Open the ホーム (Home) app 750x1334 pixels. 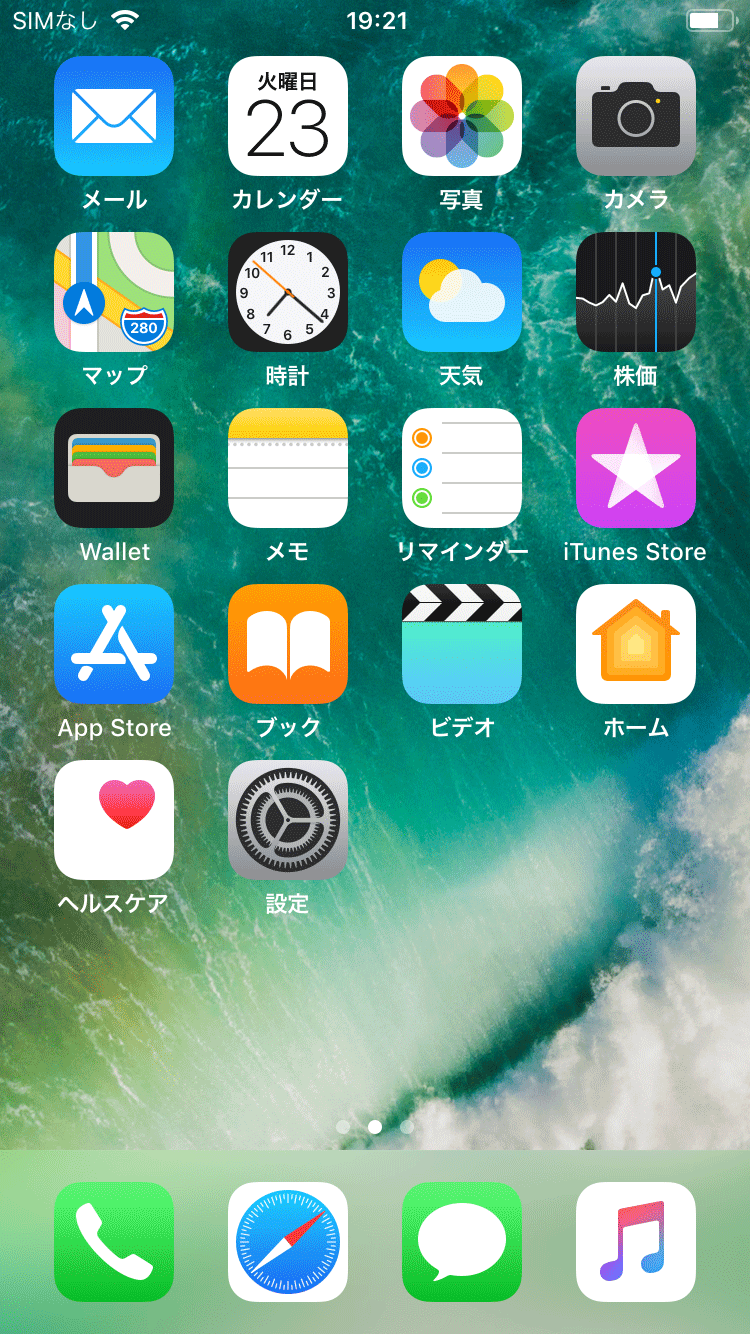point(636,644)
